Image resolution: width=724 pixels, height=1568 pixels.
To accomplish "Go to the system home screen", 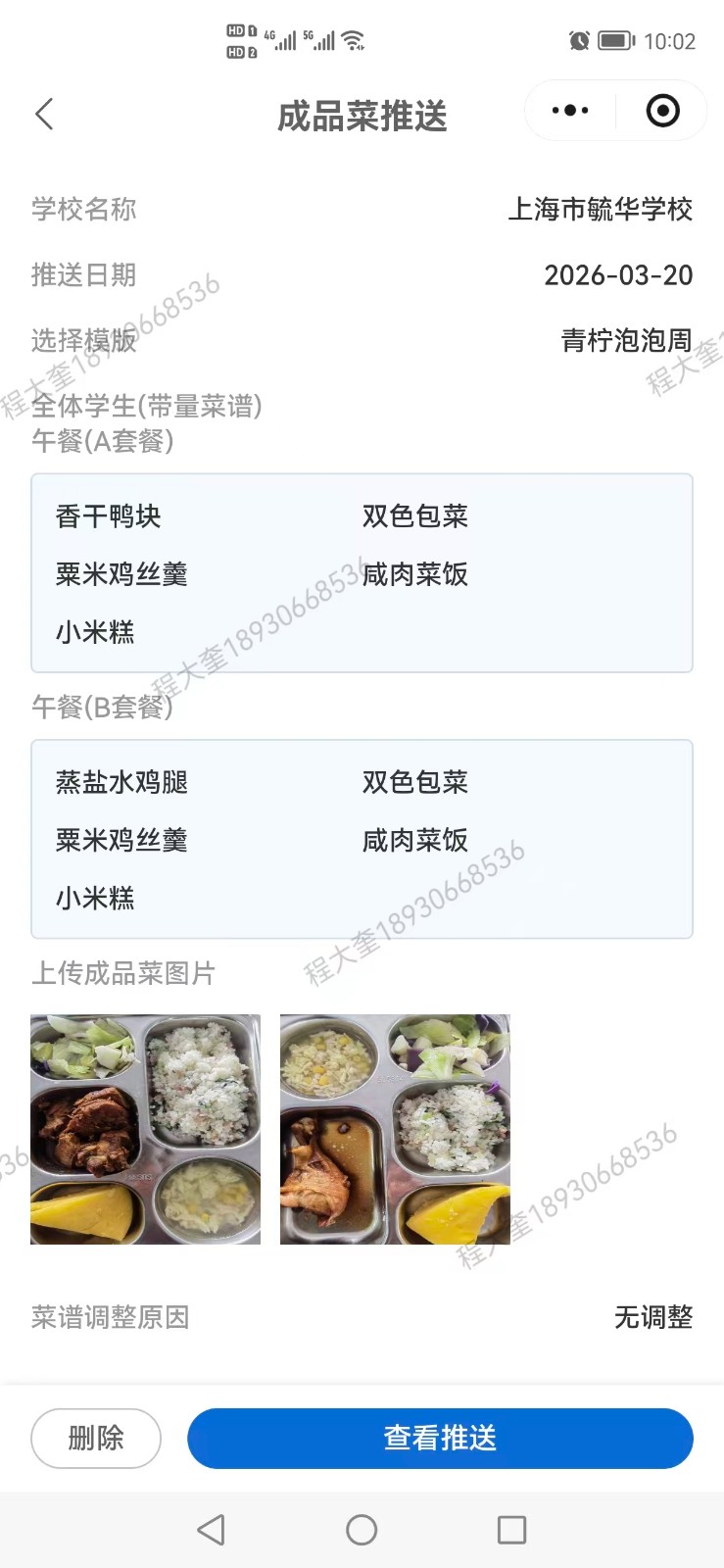I will [362, 1530].
